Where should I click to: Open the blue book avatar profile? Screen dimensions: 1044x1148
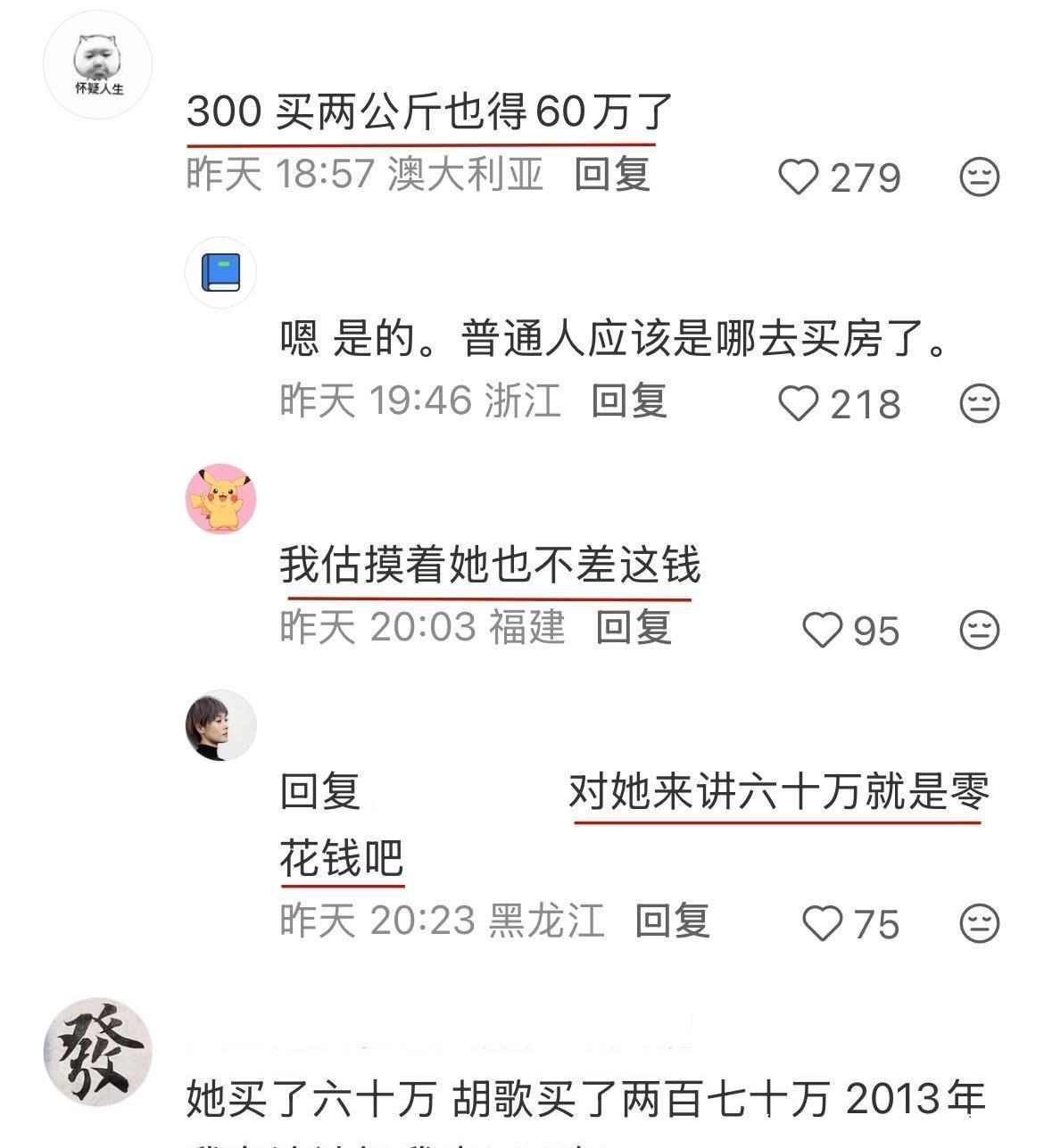[220, 273]
